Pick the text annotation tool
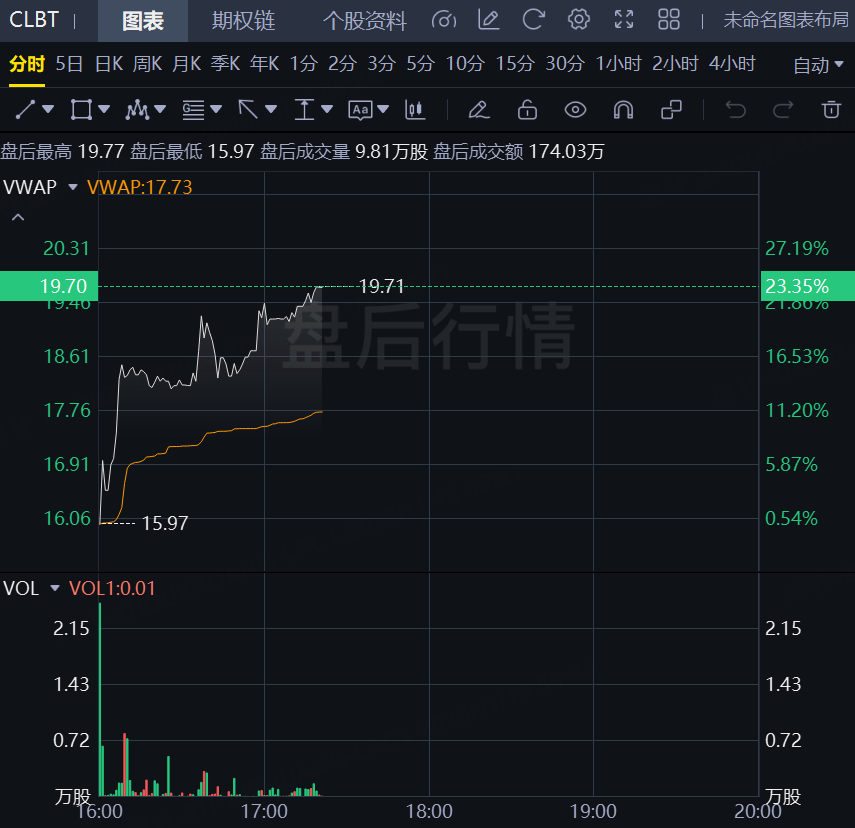This screenshot has height=828, width=855. [360, 109]
